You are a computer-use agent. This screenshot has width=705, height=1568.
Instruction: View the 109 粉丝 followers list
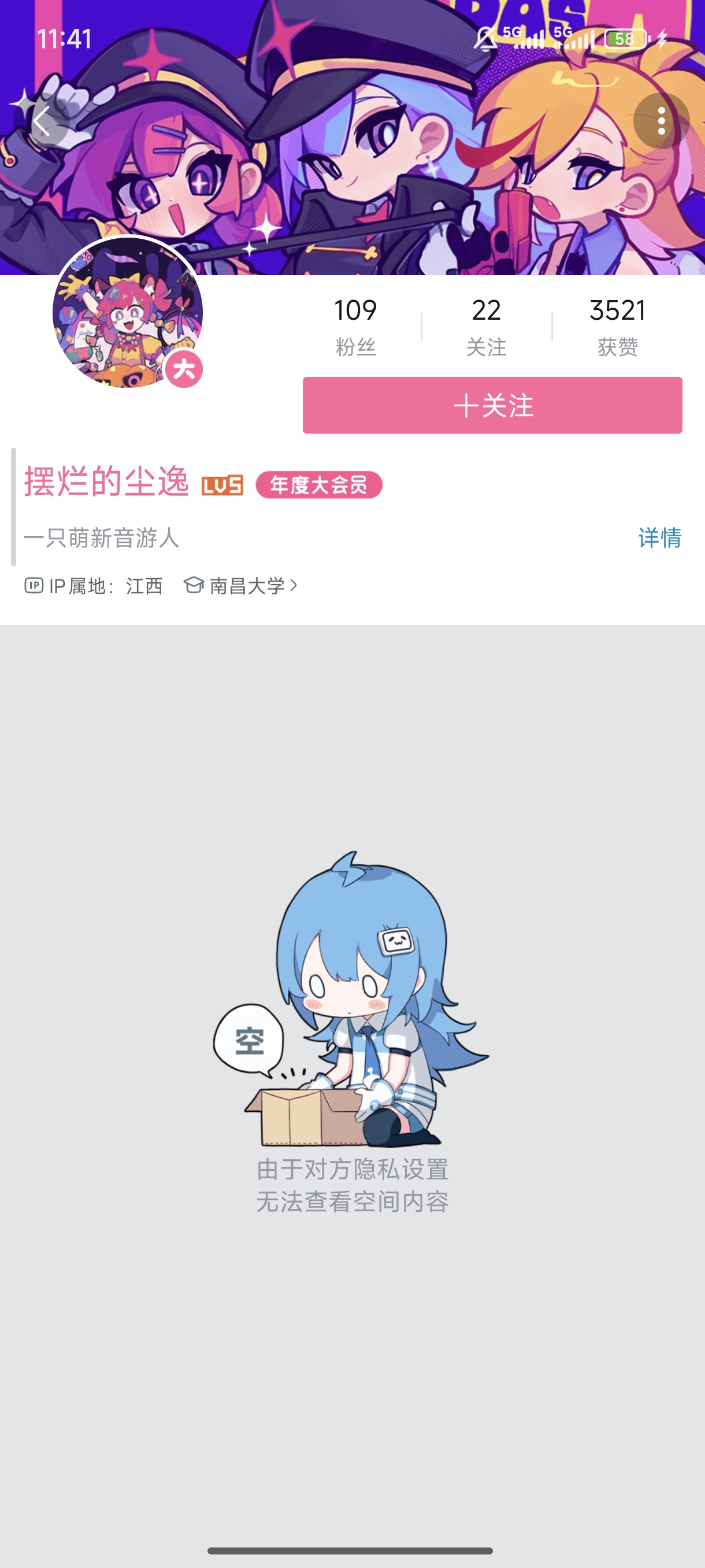[355, 326]
